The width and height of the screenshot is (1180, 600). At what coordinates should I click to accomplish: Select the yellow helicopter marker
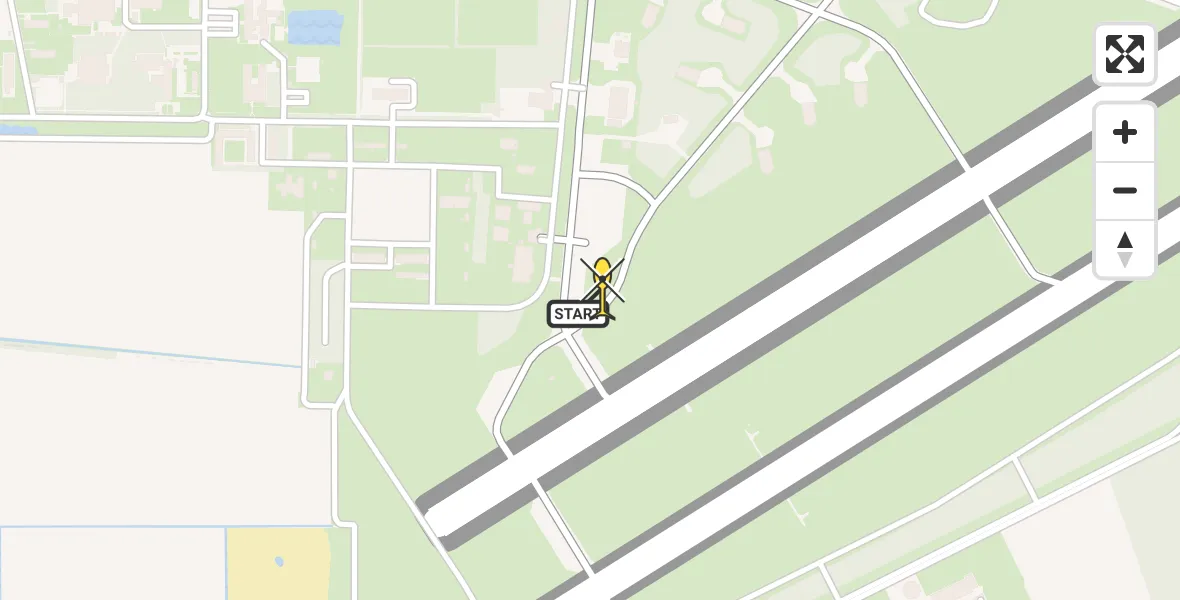tap(603, 286)
